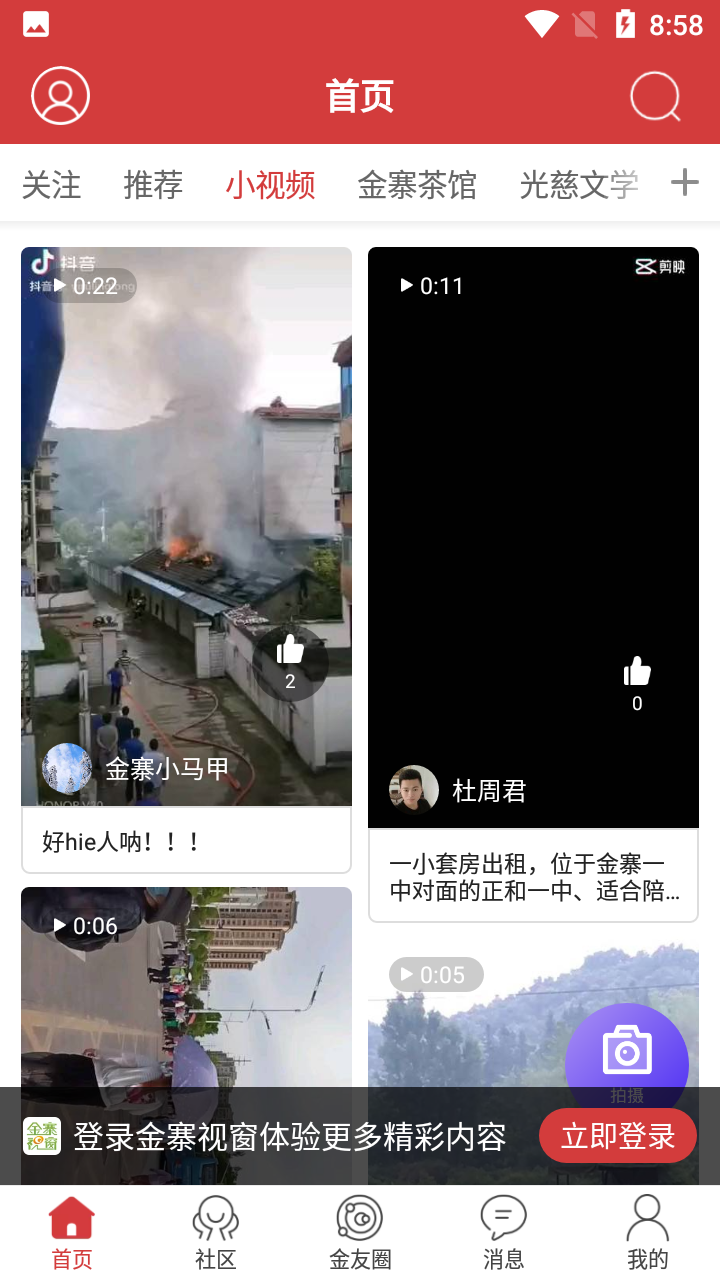Go to the 社区 tab
The width and height of the screenshot is (720, 1280).
tap(215, 1232)
